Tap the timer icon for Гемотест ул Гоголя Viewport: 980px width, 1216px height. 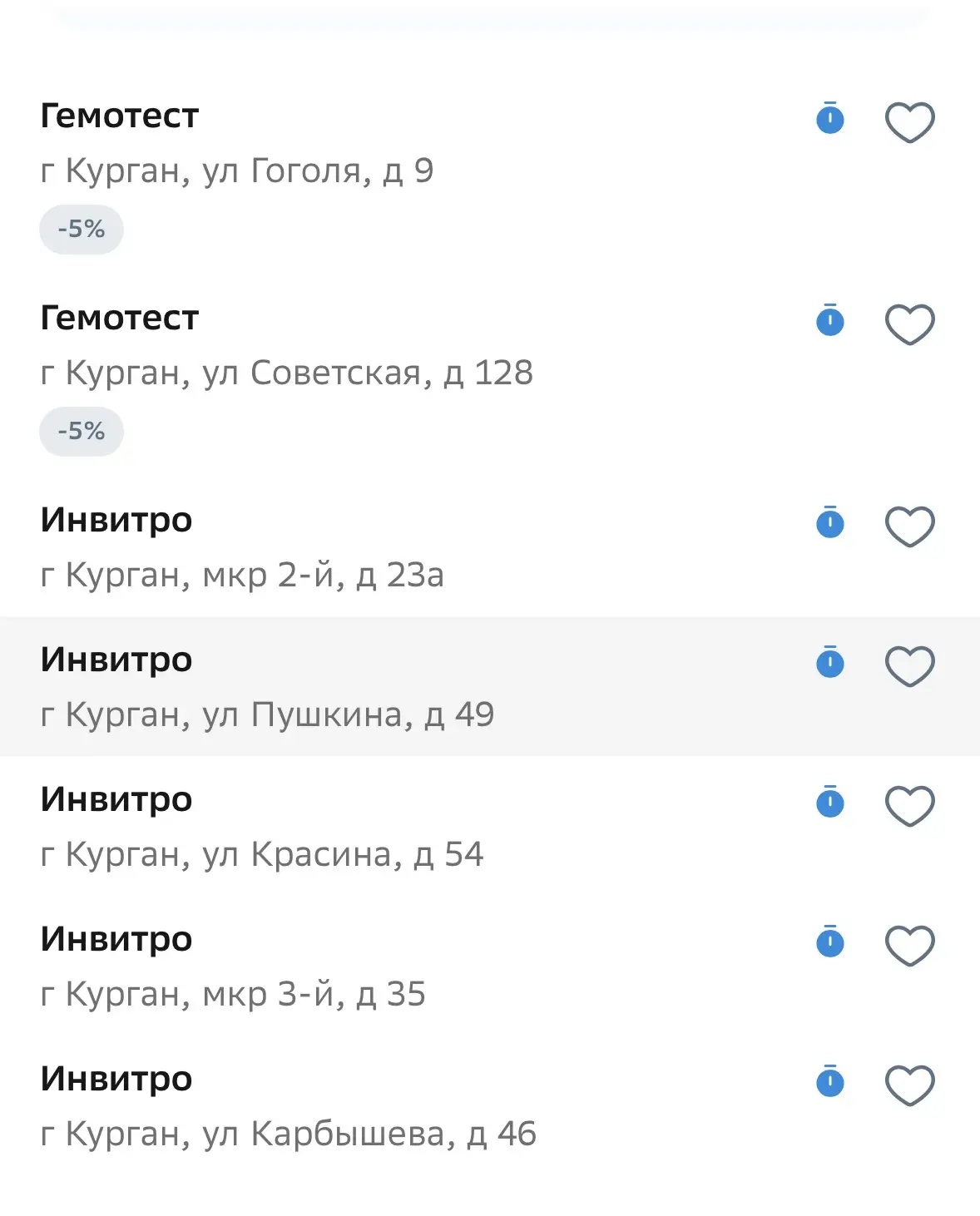click(829, 118)
